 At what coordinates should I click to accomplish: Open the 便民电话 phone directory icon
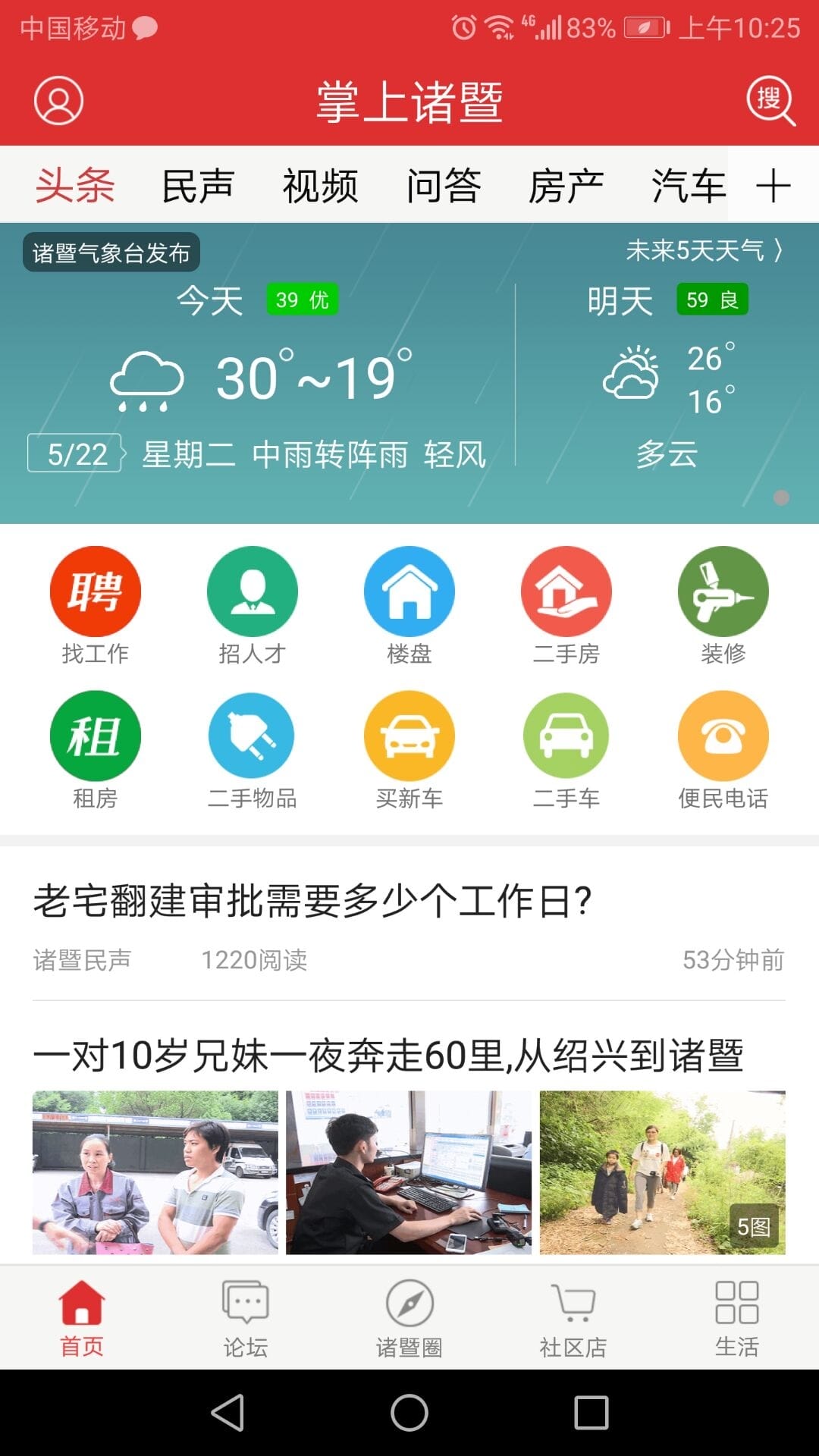click(x=723, y=734)
